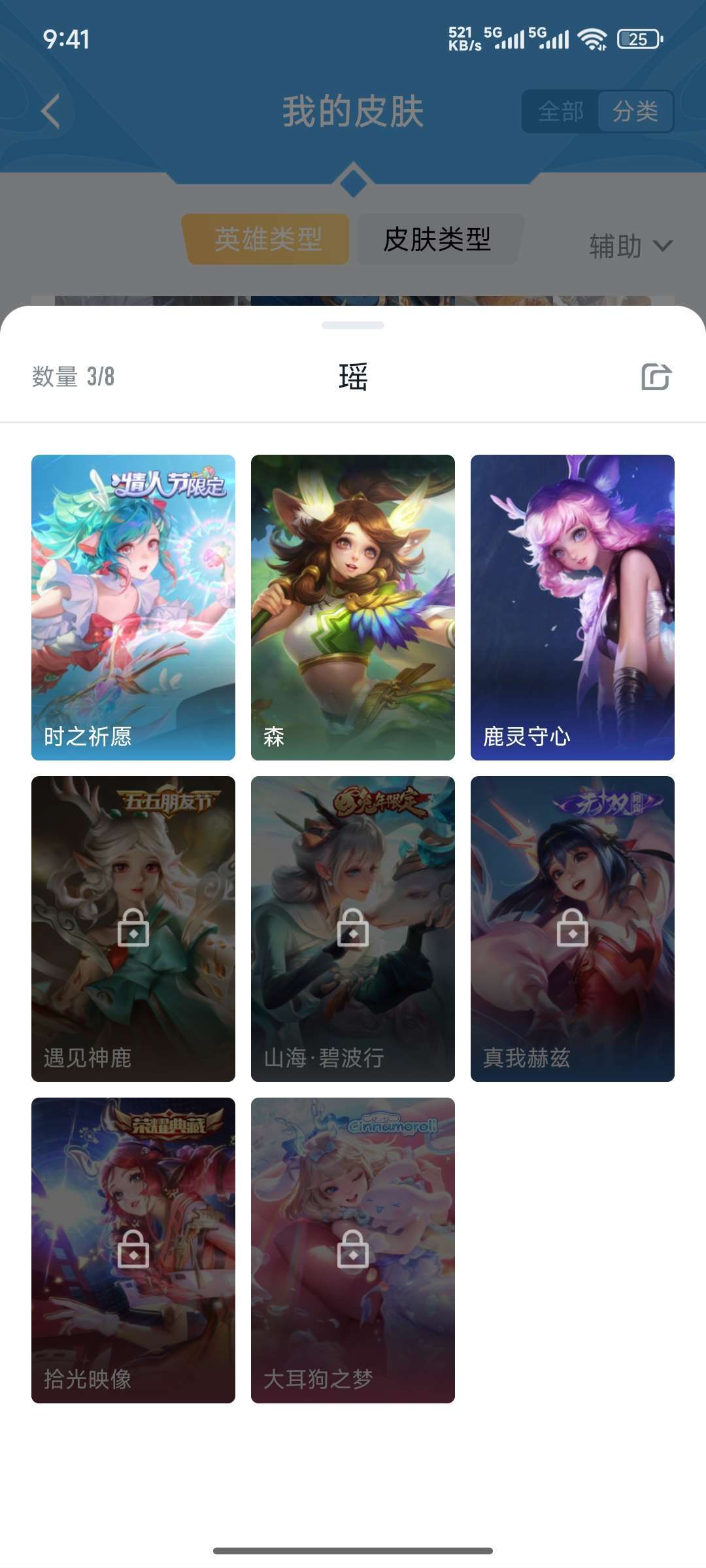Open the 时之祈愿 skin card

(133, 607)
